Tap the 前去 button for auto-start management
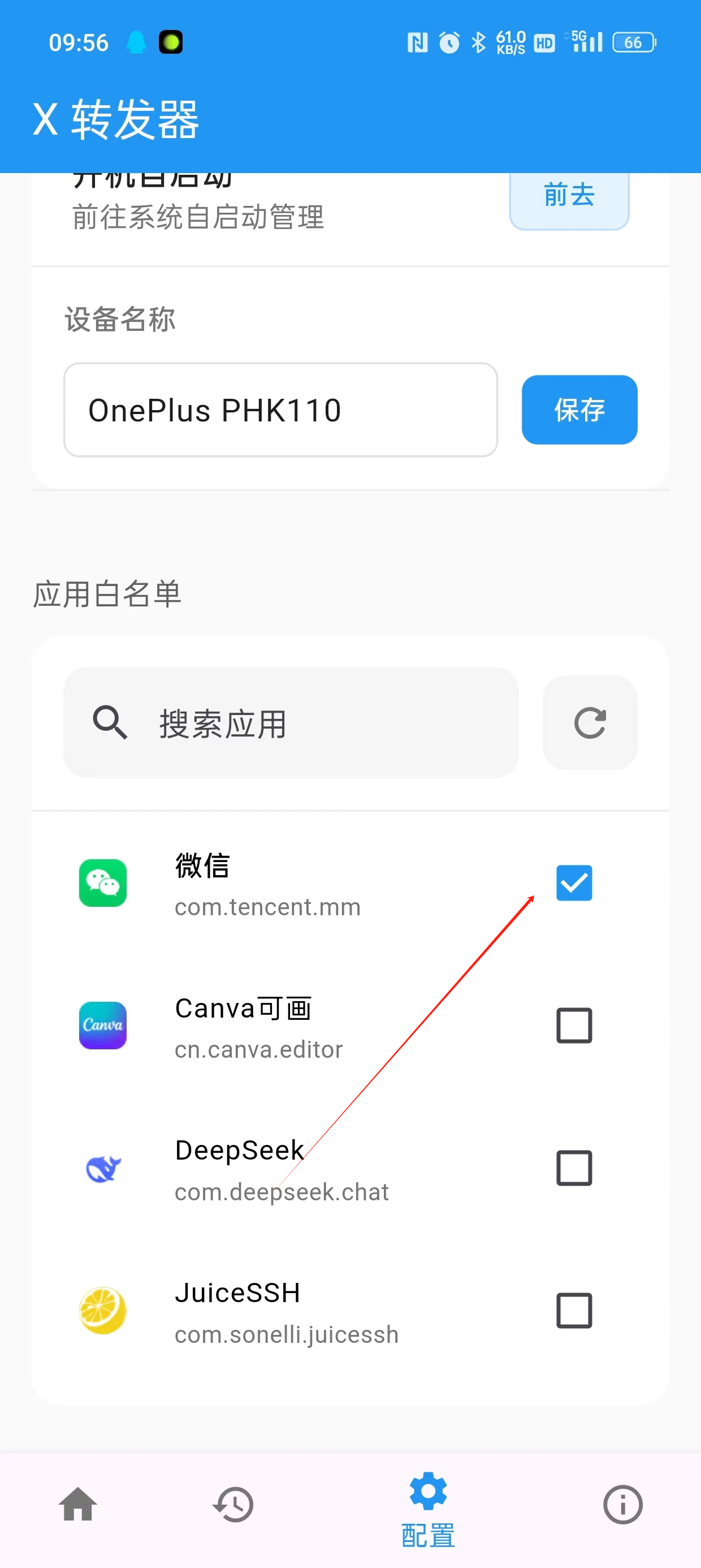Image resolution: width=701 pixels, height=1568 pixels. tap(568, 198)
